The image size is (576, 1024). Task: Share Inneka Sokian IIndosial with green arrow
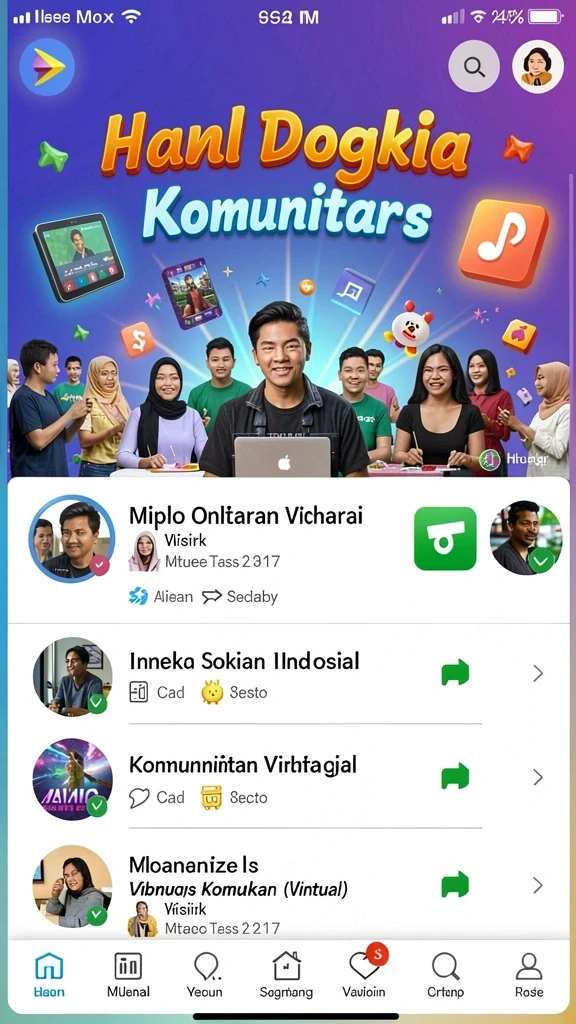[455, 673]
